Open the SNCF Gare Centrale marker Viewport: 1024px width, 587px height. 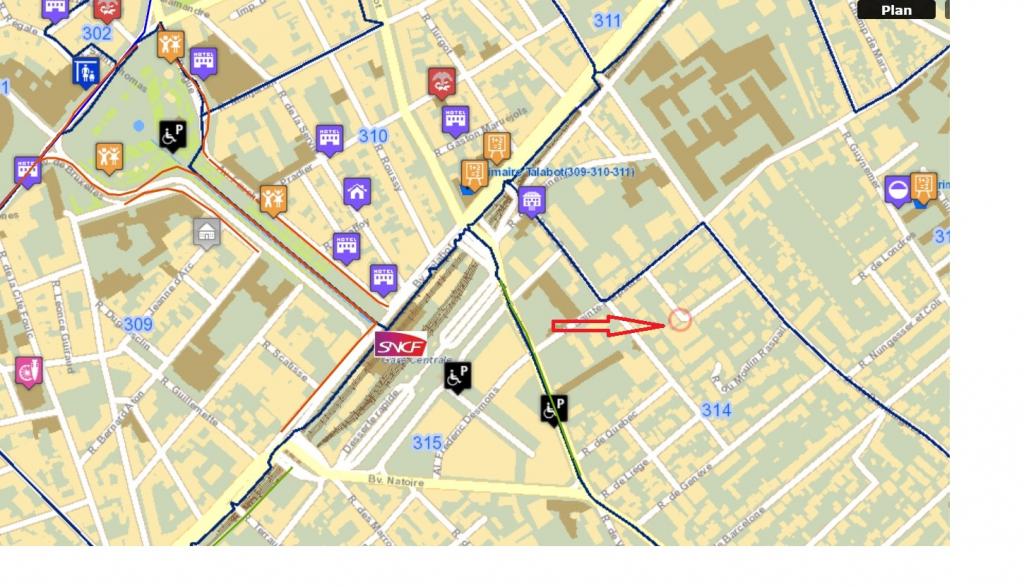point(400,344)
